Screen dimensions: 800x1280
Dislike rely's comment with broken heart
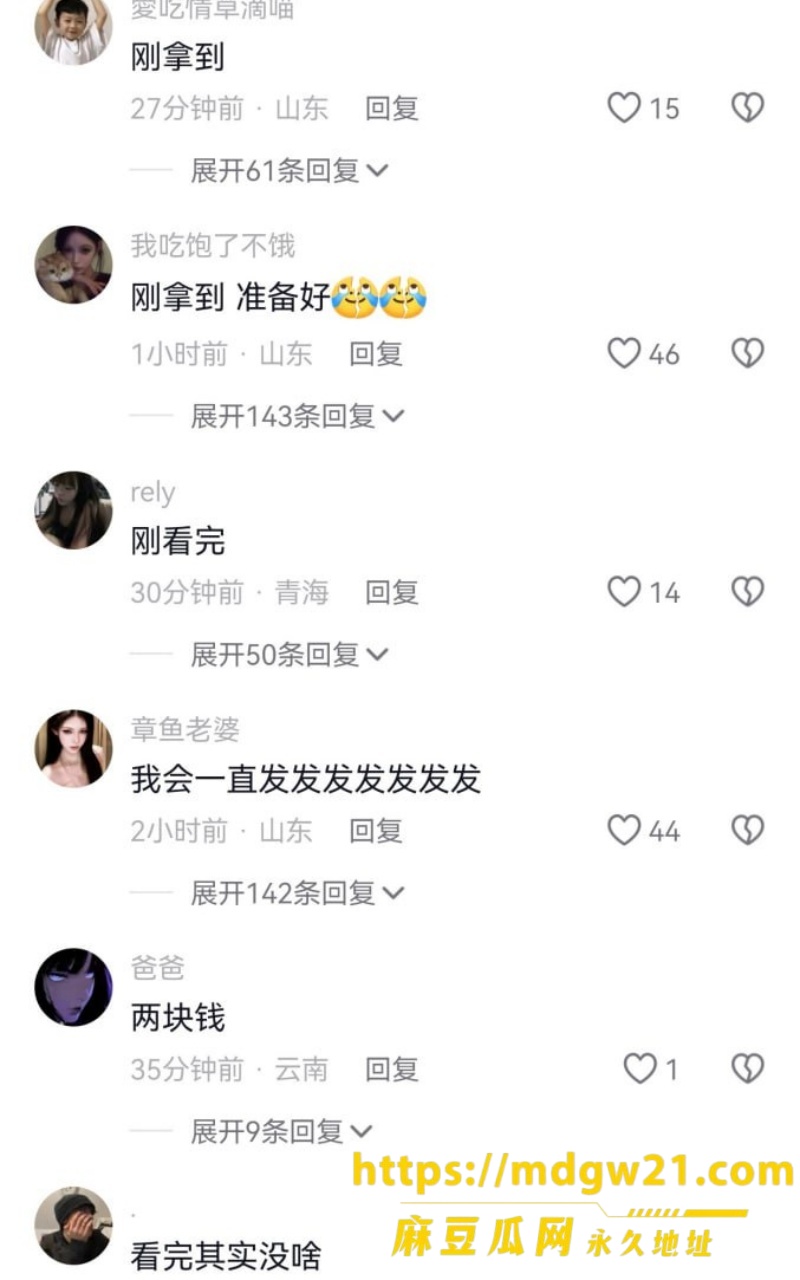(x=747, y=592)
